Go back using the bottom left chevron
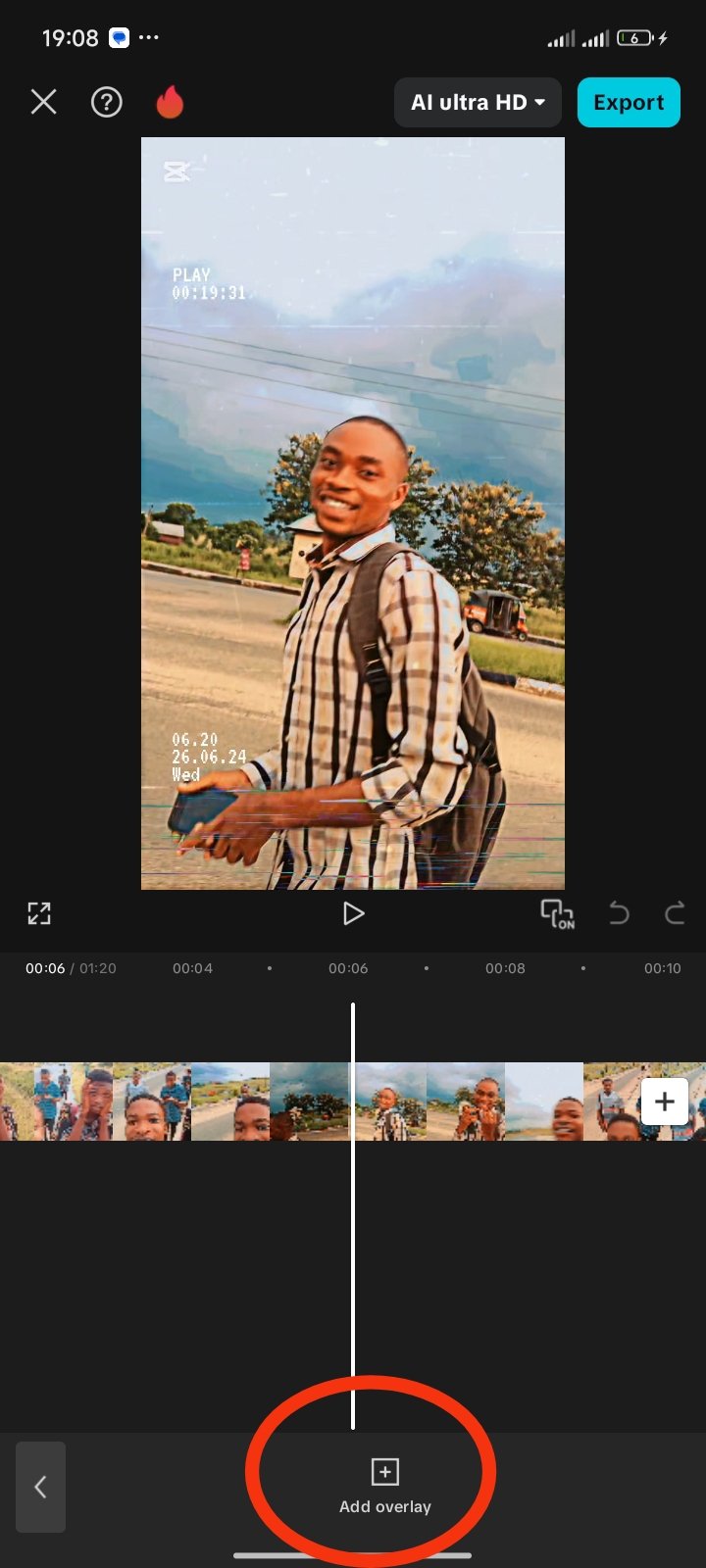The width and height of the screenshot is (706, 1568). tap(40, 1487)
